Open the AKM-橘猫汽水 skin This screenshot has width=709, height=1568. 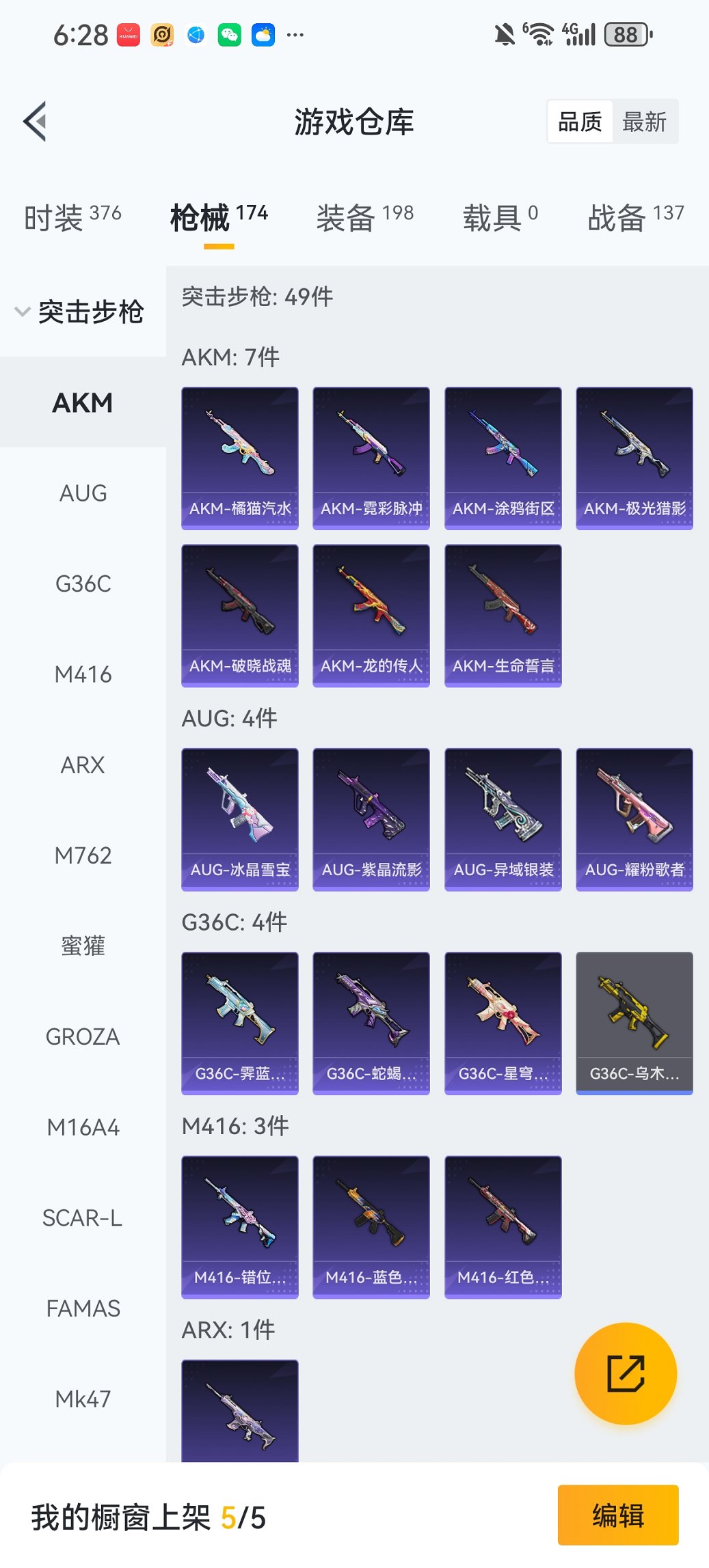click(x=240, y=458)
